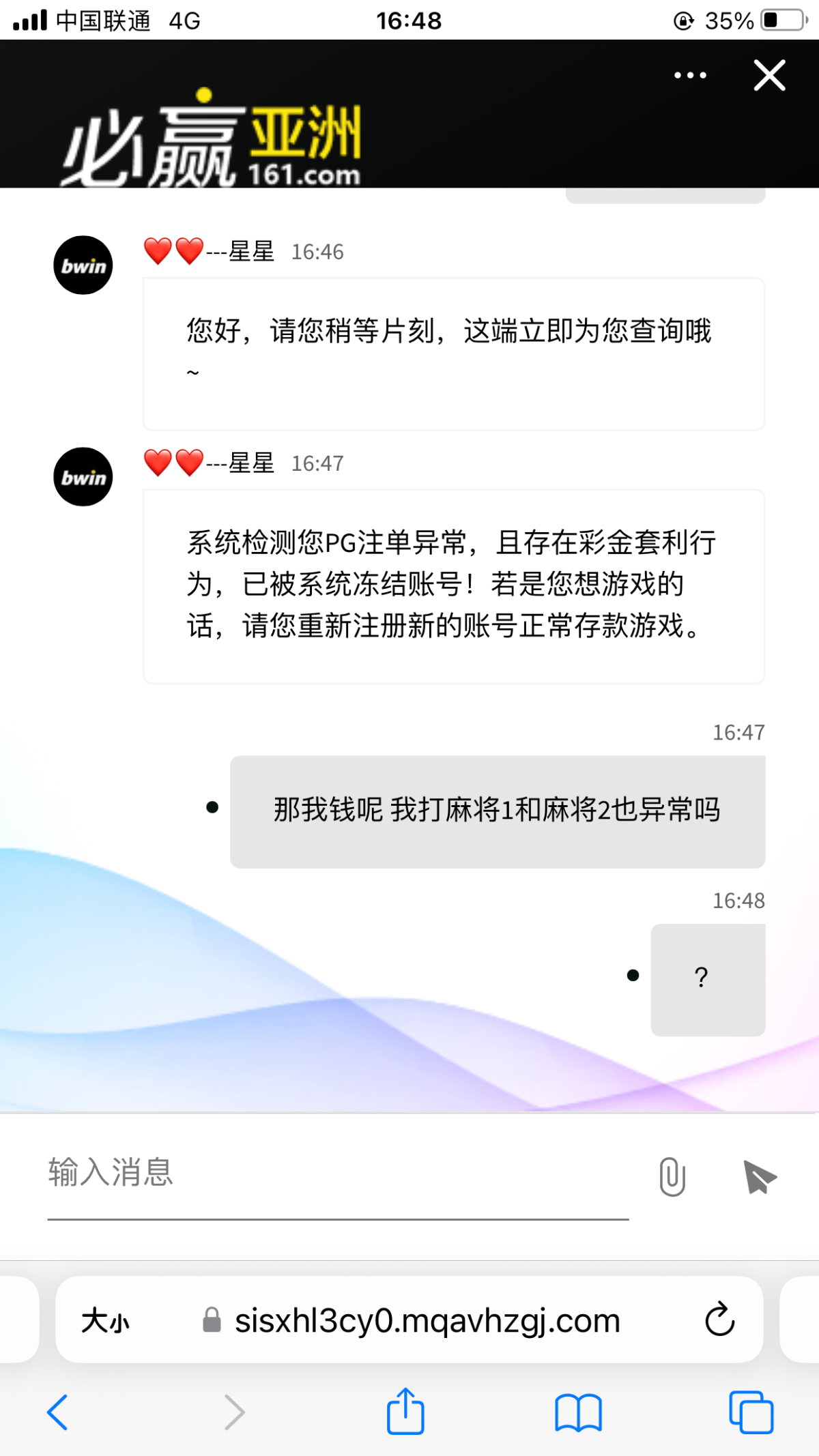Open the 大小 page settings menu

(105, 1321)
